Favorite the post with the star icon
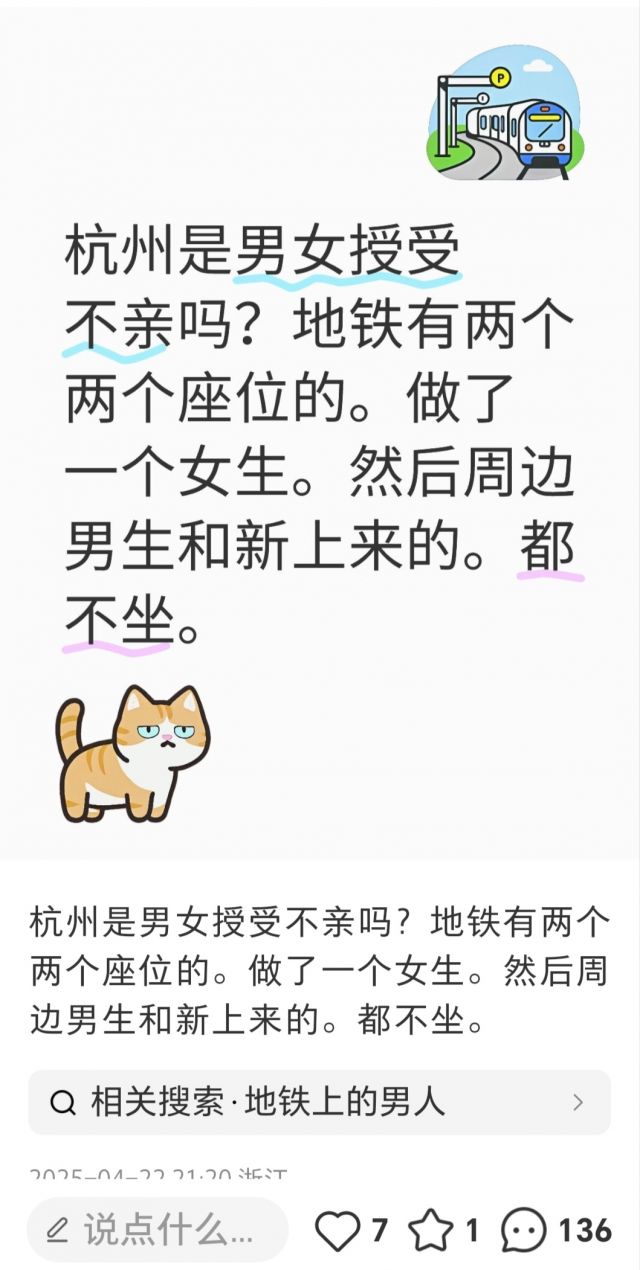The image size is (640, 1270). coord(432,1231)
